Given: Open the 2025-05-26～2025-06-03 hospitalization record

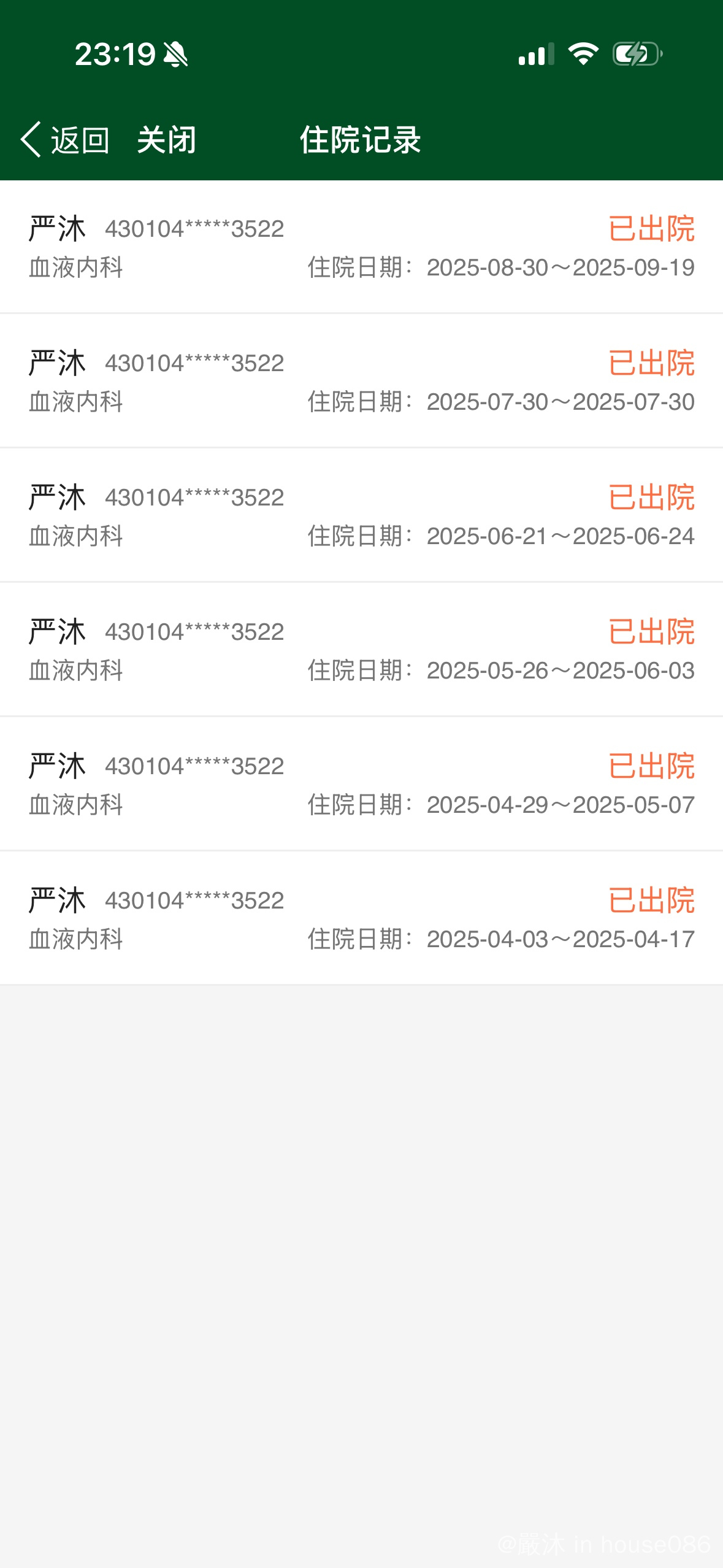Looking at the screenshot, I should (361, 650).
